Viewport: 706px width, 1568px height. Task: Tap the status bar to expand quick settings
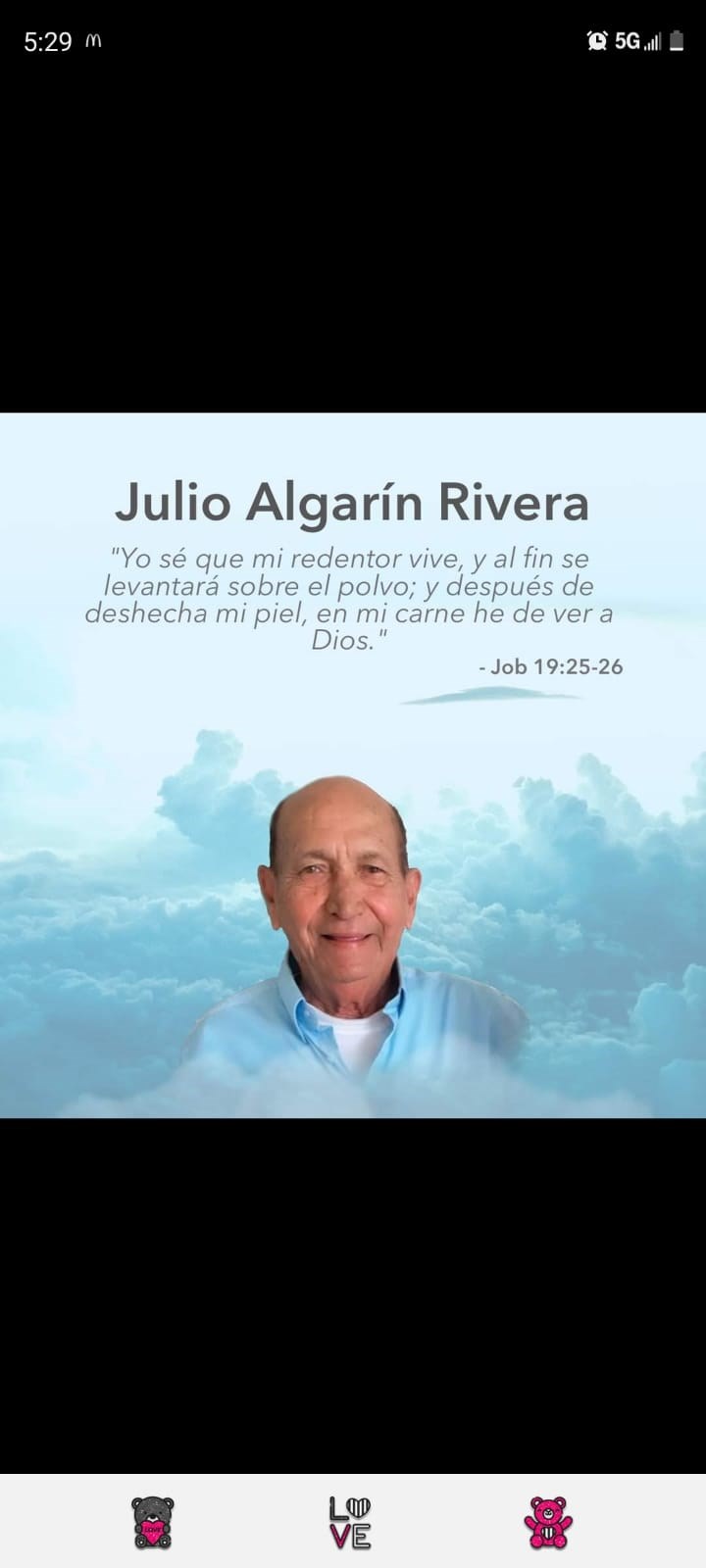(353, 41)
